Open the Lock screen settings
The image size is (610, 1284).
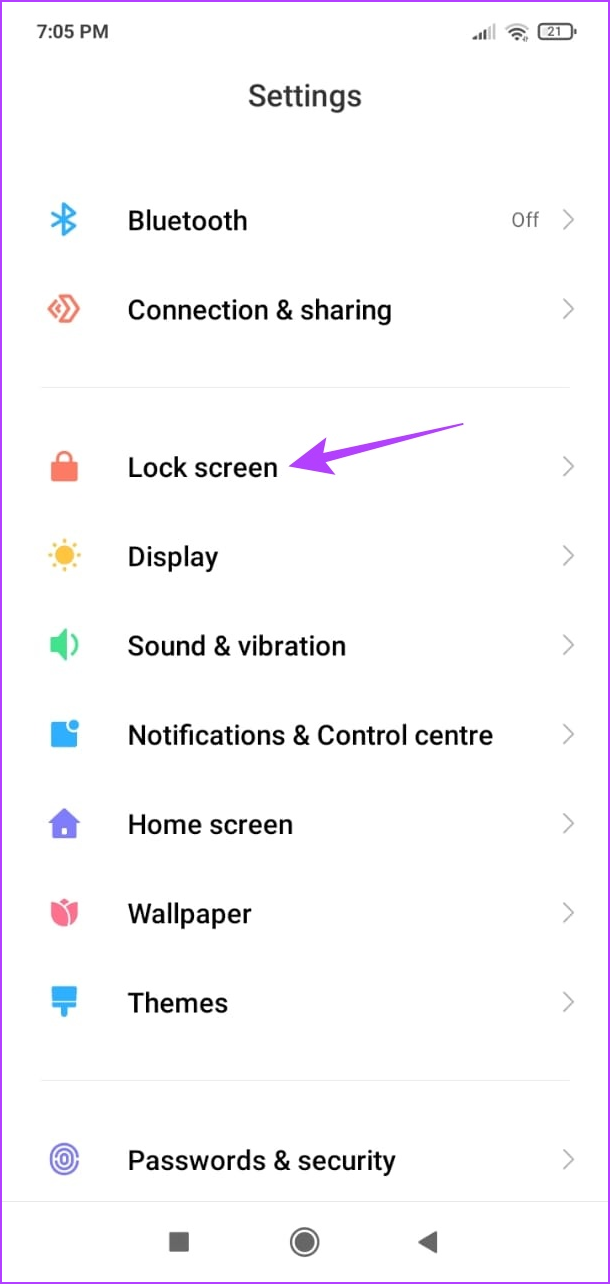click(x=305, y=467)
